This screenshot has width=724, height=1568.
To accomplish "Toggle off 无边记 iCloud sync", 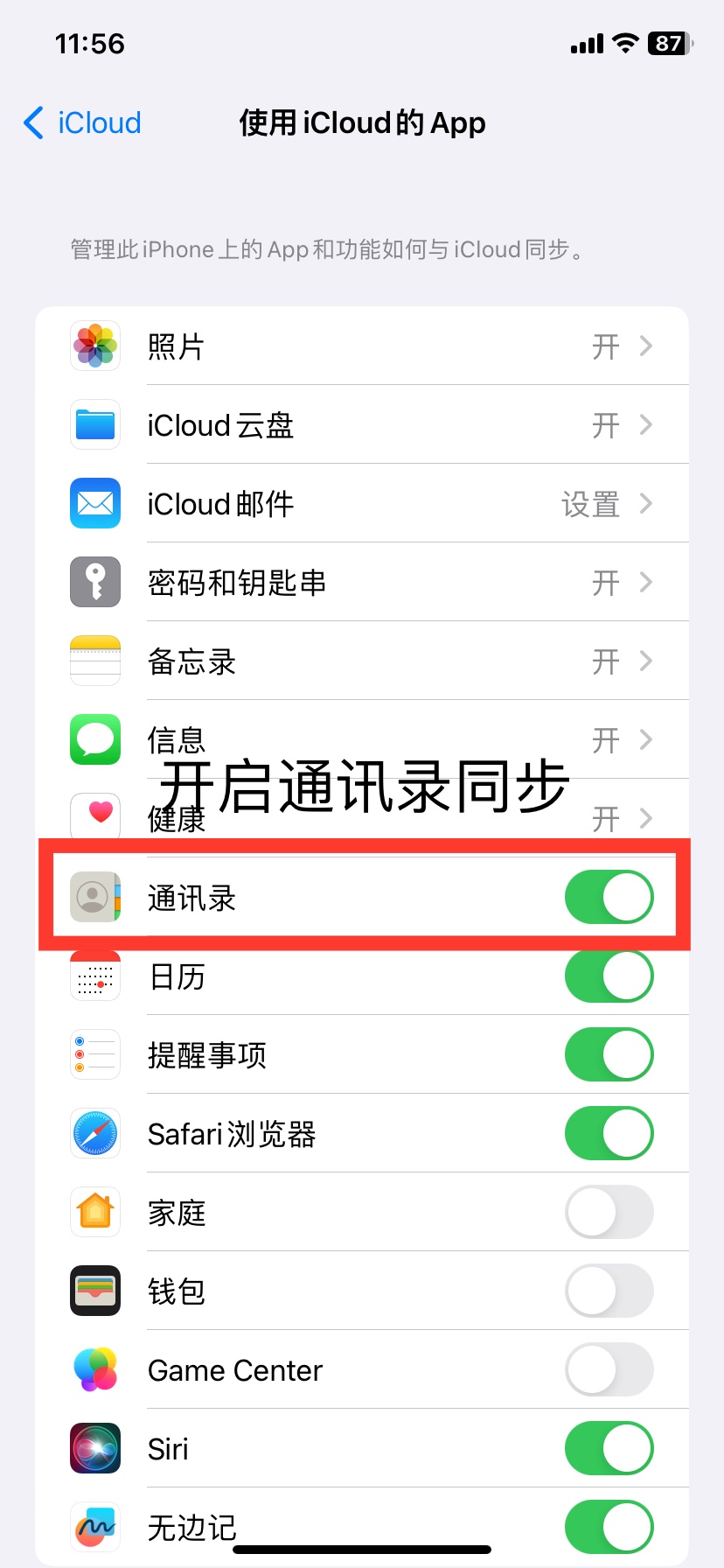I will (609, 1528).
